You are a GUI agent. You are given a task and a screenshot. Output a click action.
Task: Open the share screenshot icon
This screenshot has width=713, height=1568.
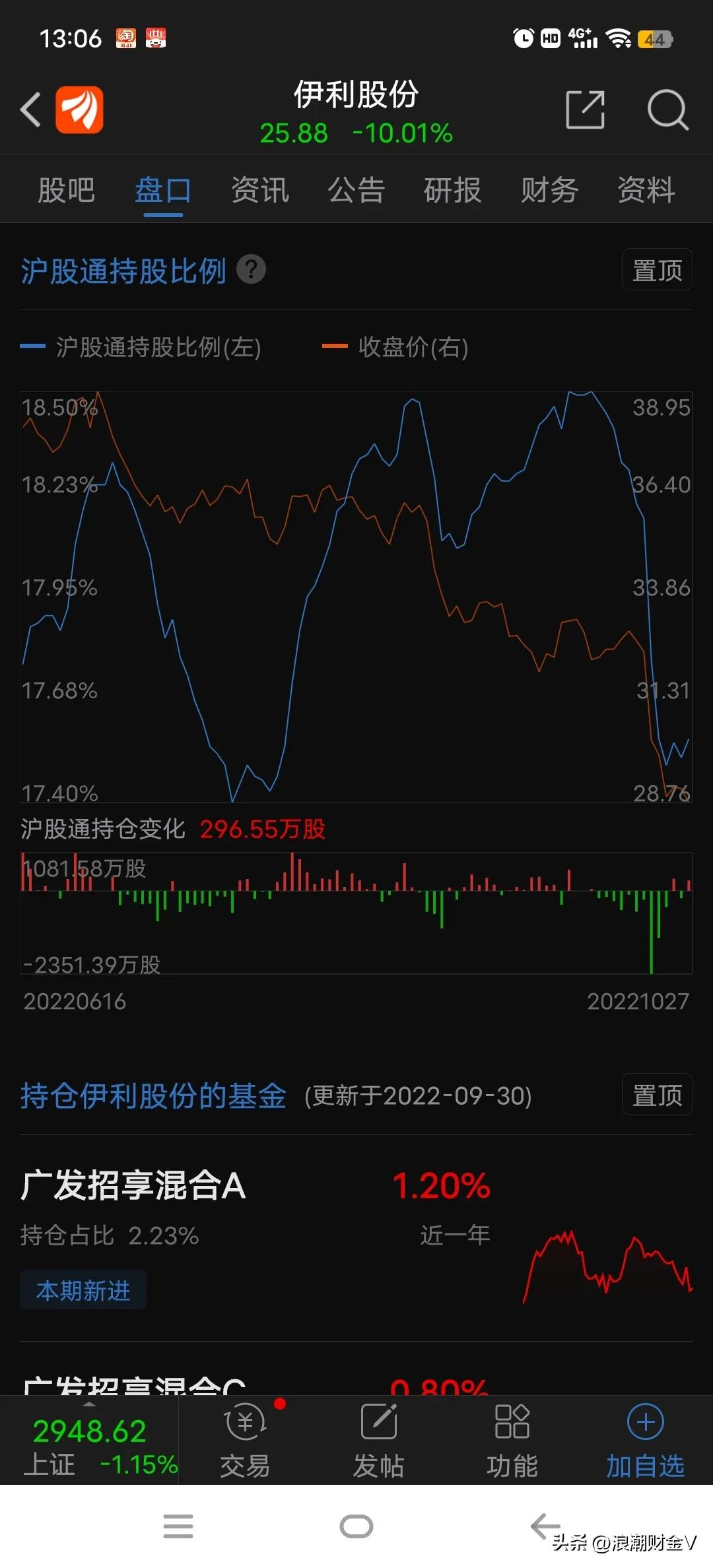585,109
